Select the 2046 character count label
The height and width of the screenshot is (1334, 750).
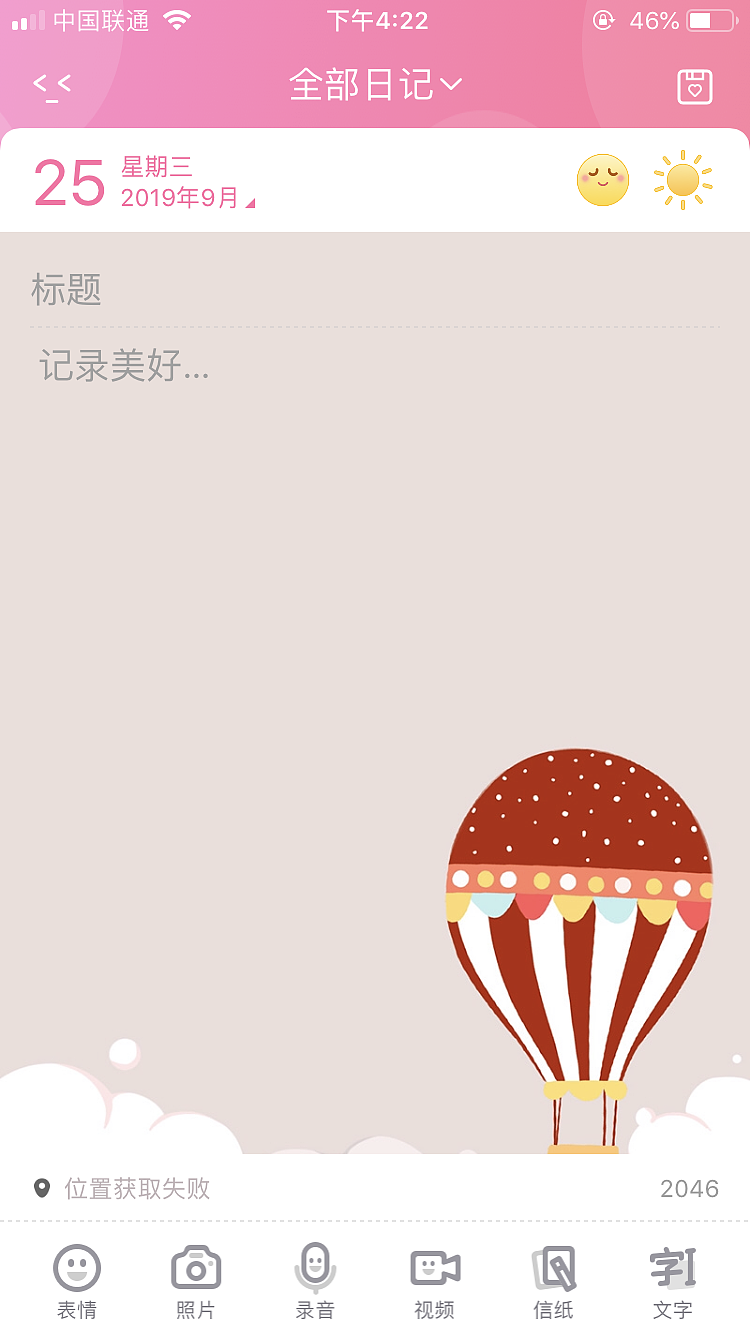click(x=691, y=1188)
